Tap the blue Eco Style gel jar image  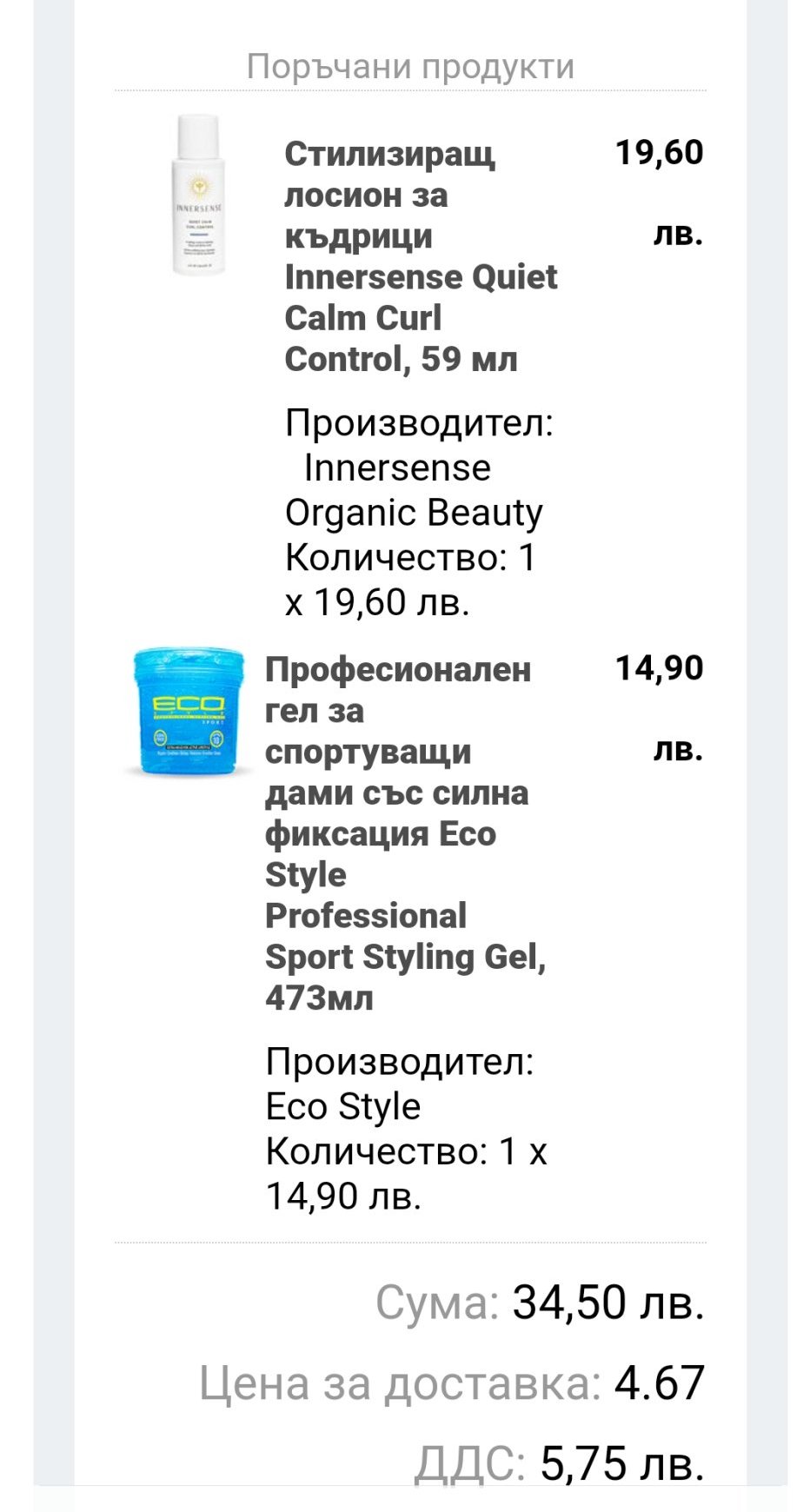coord(189,711)
